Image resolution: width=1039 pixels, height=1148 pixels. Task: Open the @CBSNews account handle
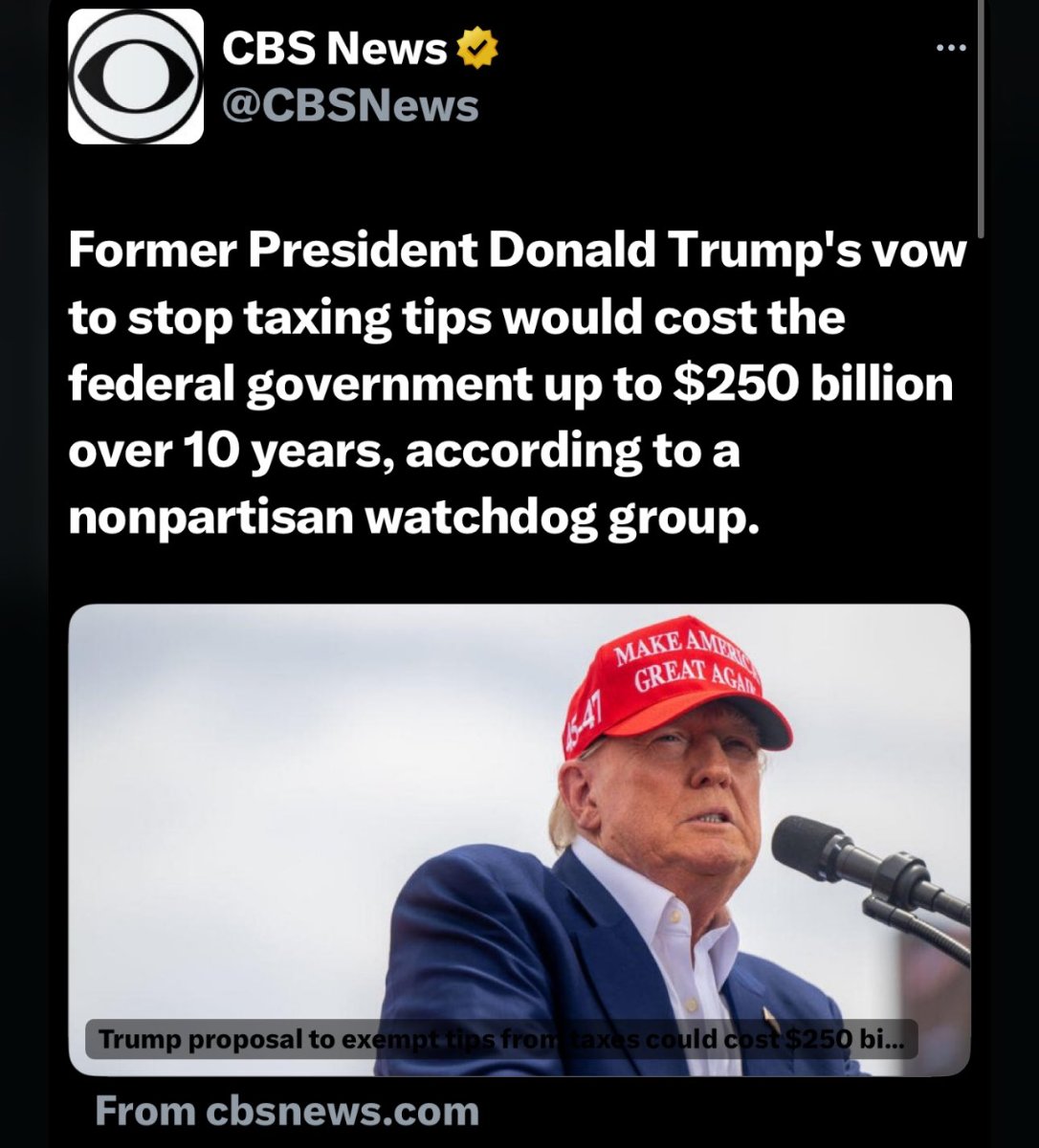tap(350, 107)
